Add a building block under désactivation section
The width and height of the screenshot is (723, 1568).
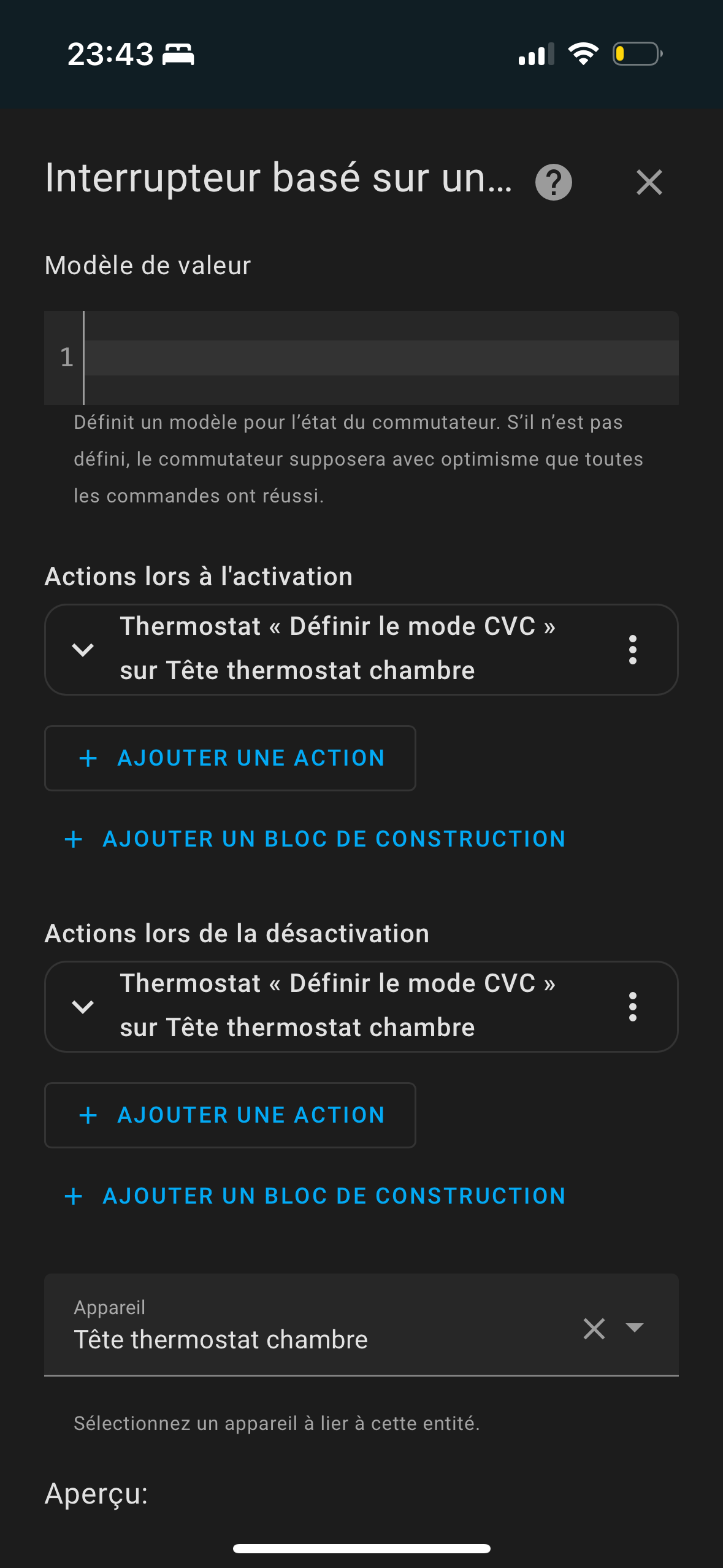pyautogui.click(x=315, y=1196)
